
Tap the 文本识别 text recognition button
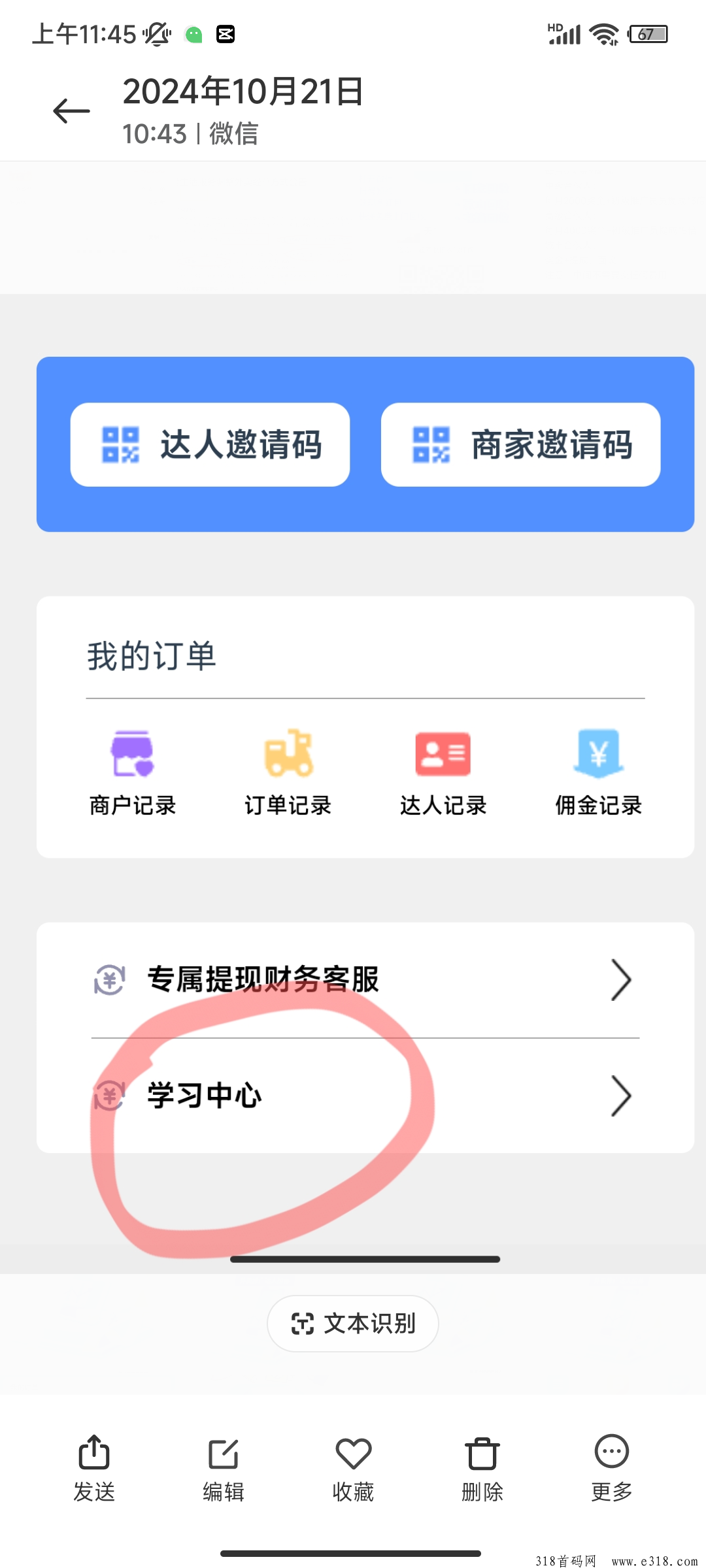(353, 1324)
